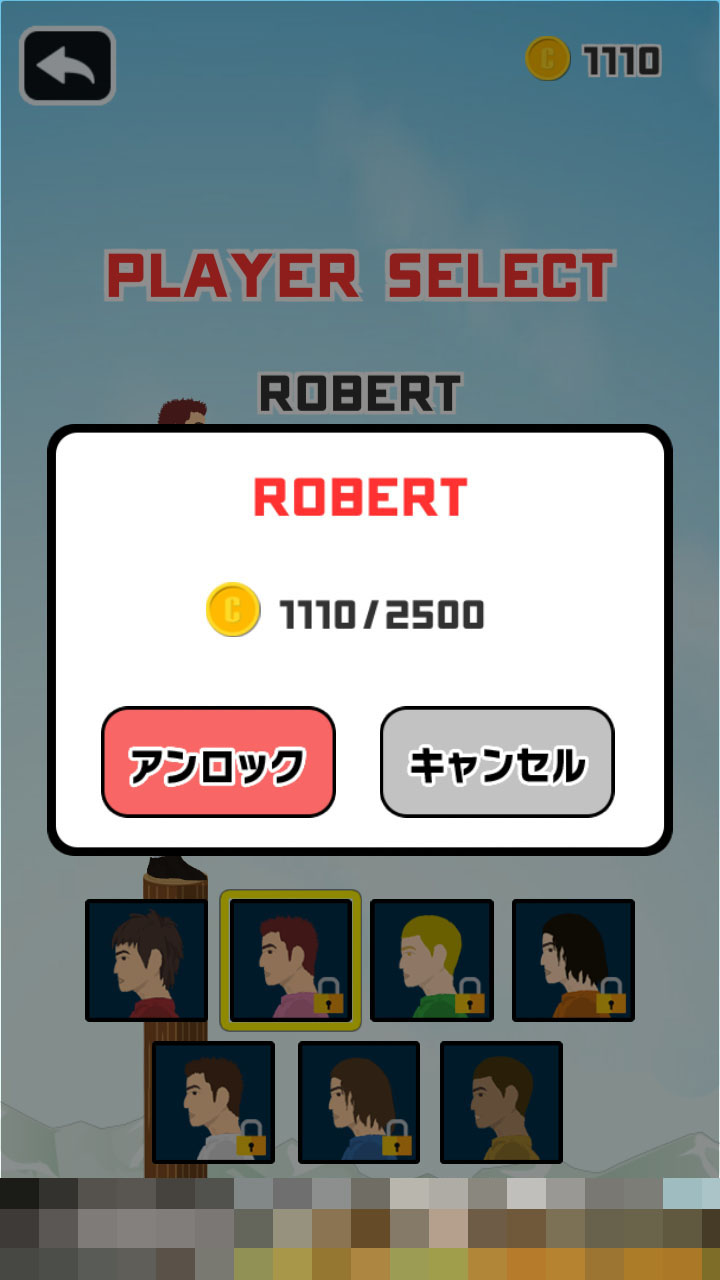Select the unlocked brown-haired player in red
The width and height of the screenshot is (720, 1280).
pyautogui.click(x=146, y=960)
